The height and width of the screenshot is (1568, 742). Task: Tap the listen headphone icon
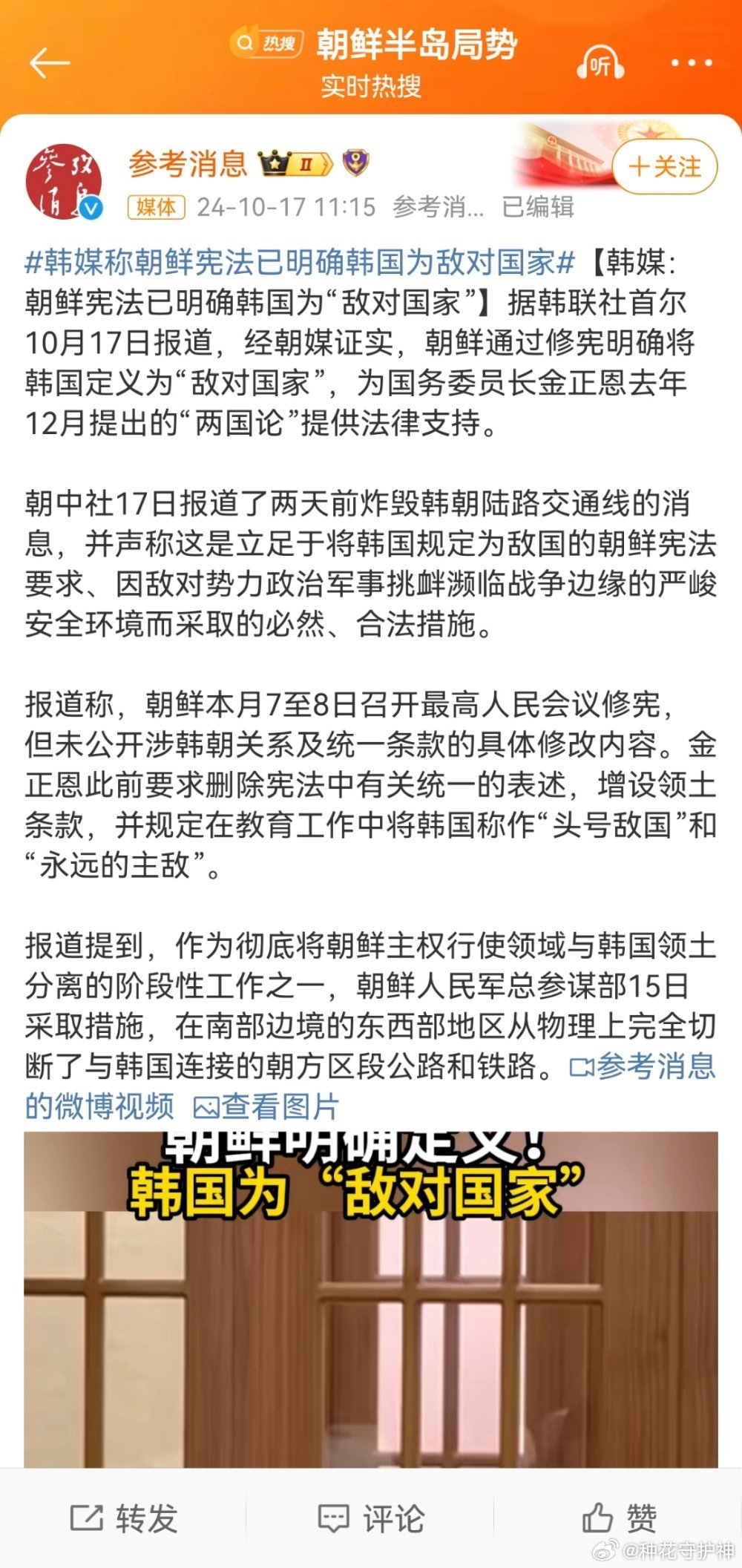(600, 65)
